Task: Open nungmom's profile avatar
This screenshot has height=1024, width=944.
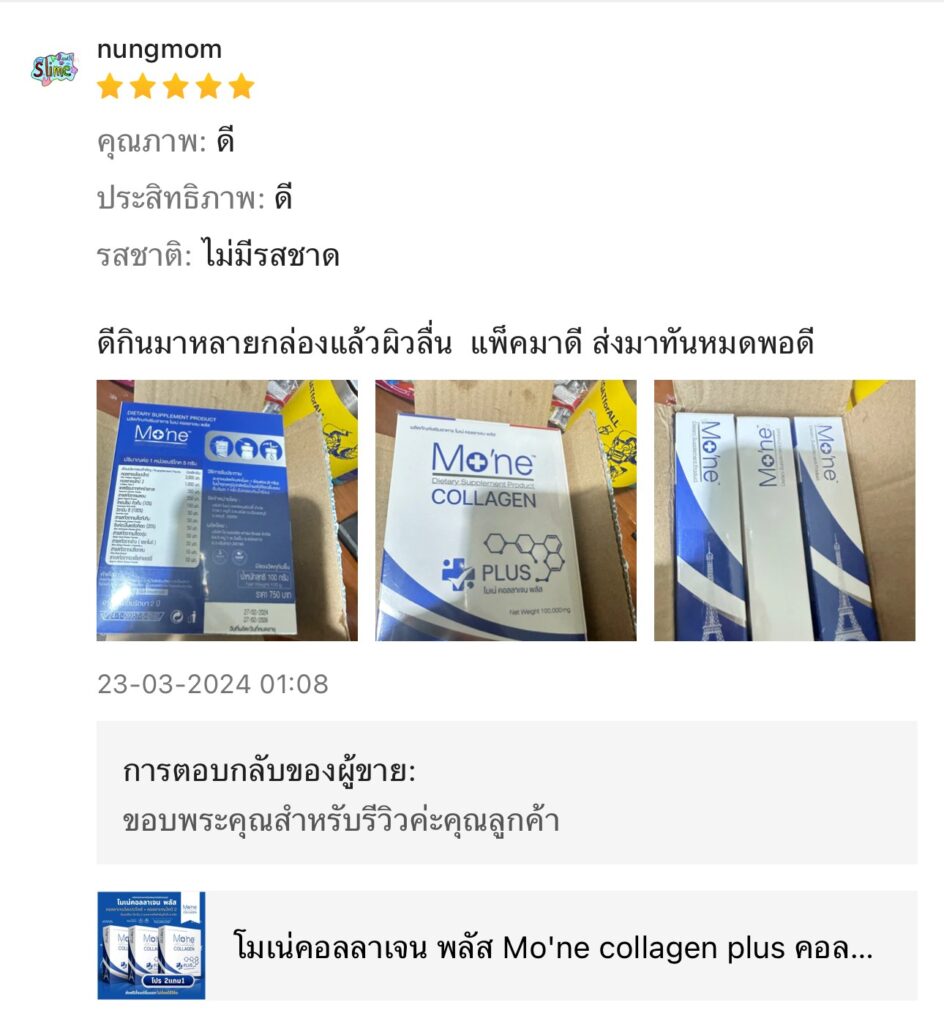Action: click(x=54, y=68)
